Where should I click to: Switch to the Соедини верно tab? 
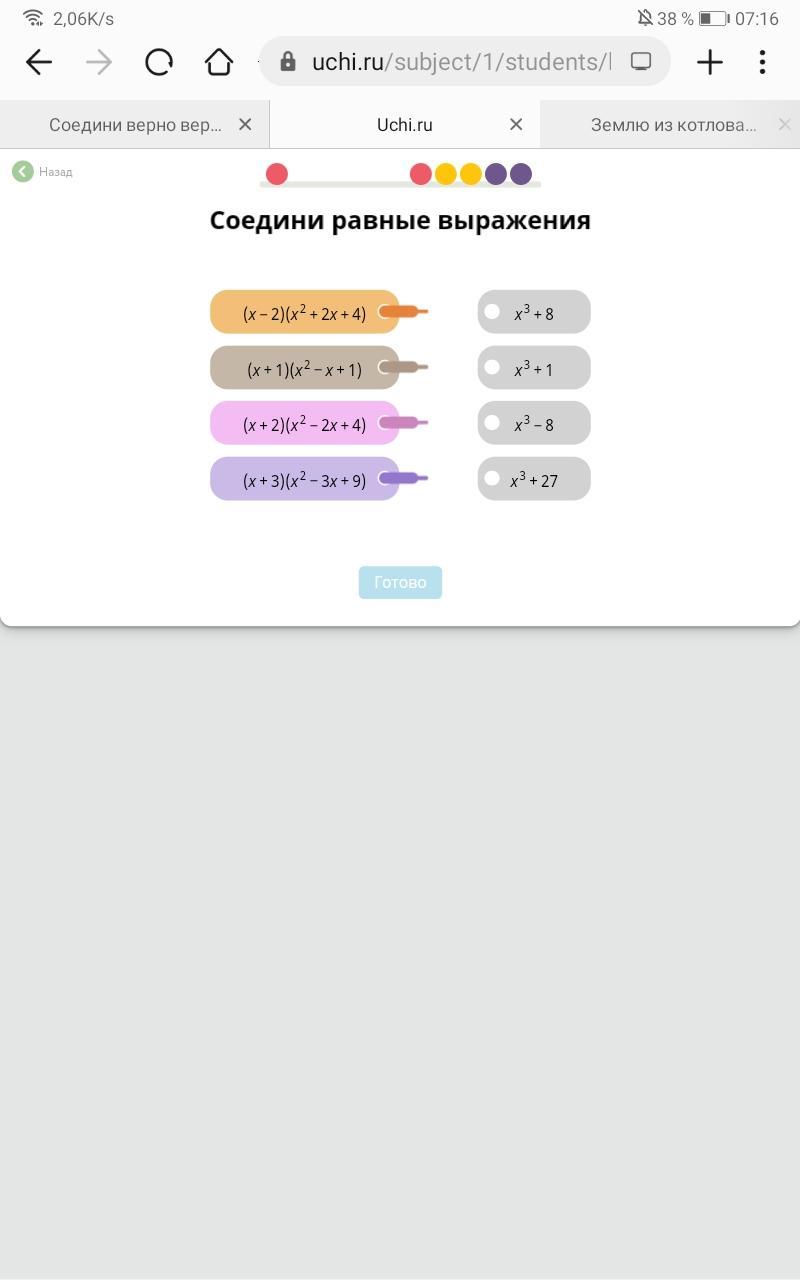pyautogui.click(x=135, y=125)
